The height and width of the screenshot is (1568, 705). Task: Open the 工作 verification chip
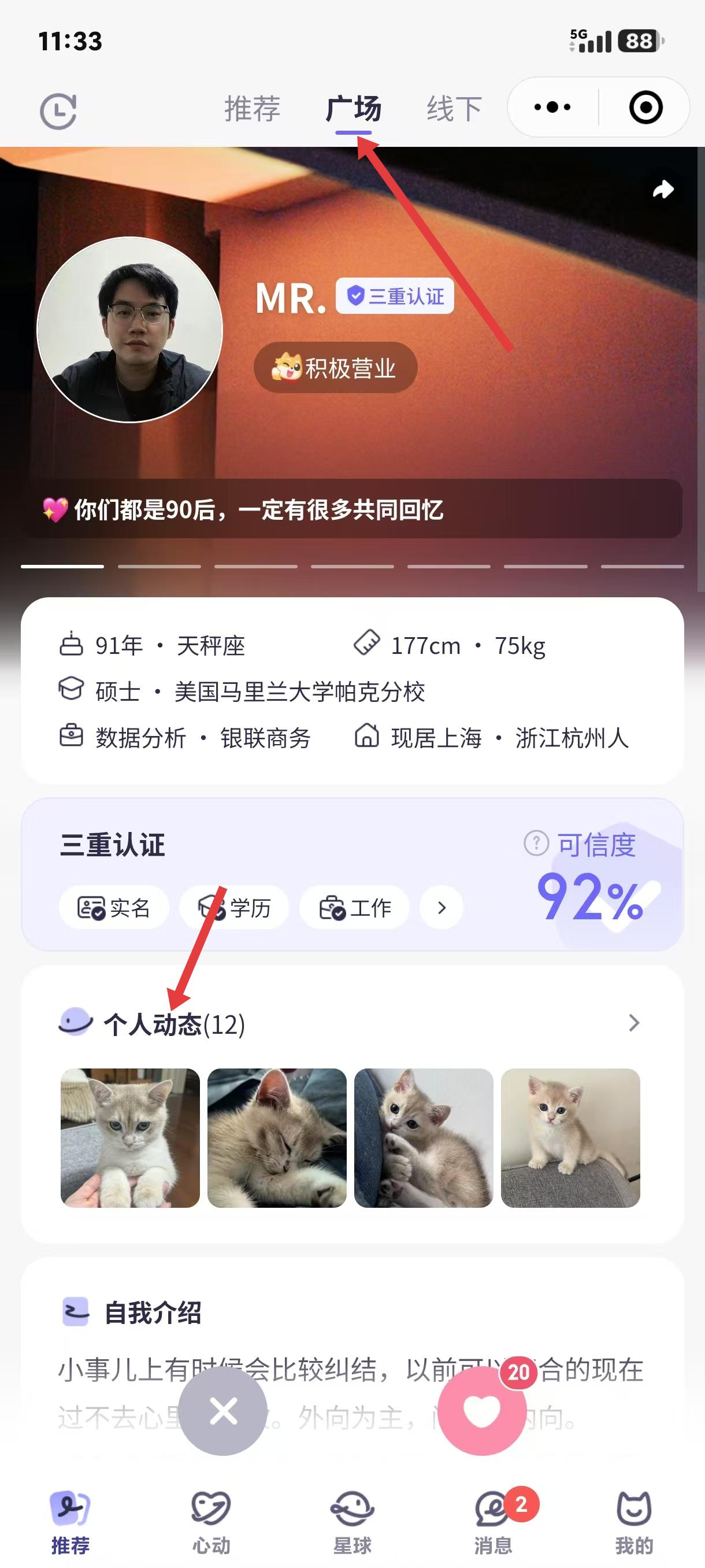click(x=355, y=908)
